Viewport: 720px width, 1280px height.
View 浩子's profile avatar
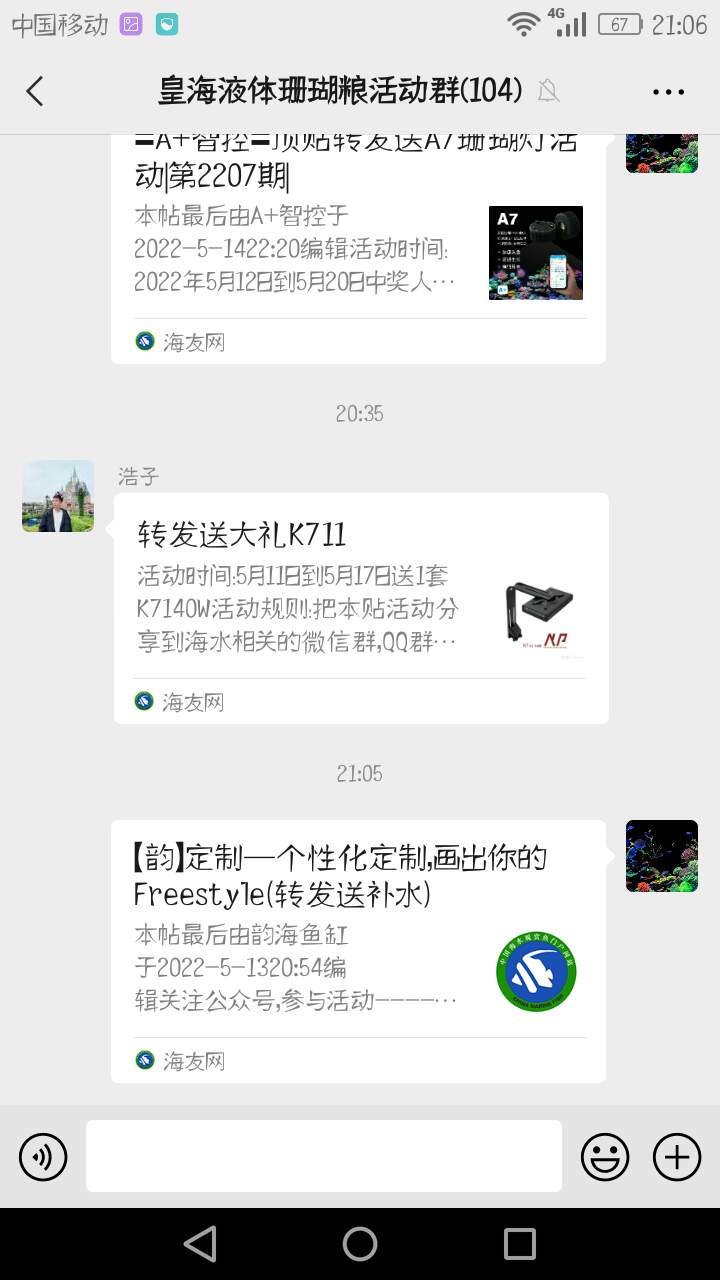[x=58, y=496]
